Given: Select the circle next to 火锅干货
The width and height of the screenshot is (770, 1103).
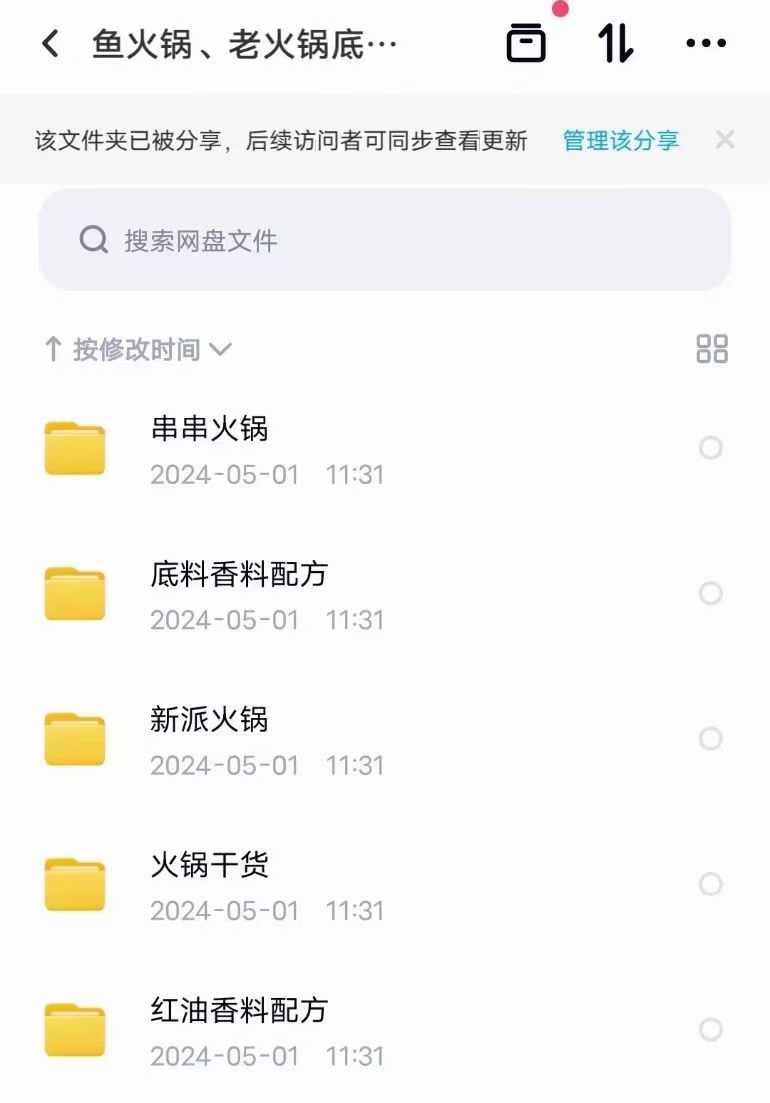Looking at the screenshot, I should [x=711, y=884].
